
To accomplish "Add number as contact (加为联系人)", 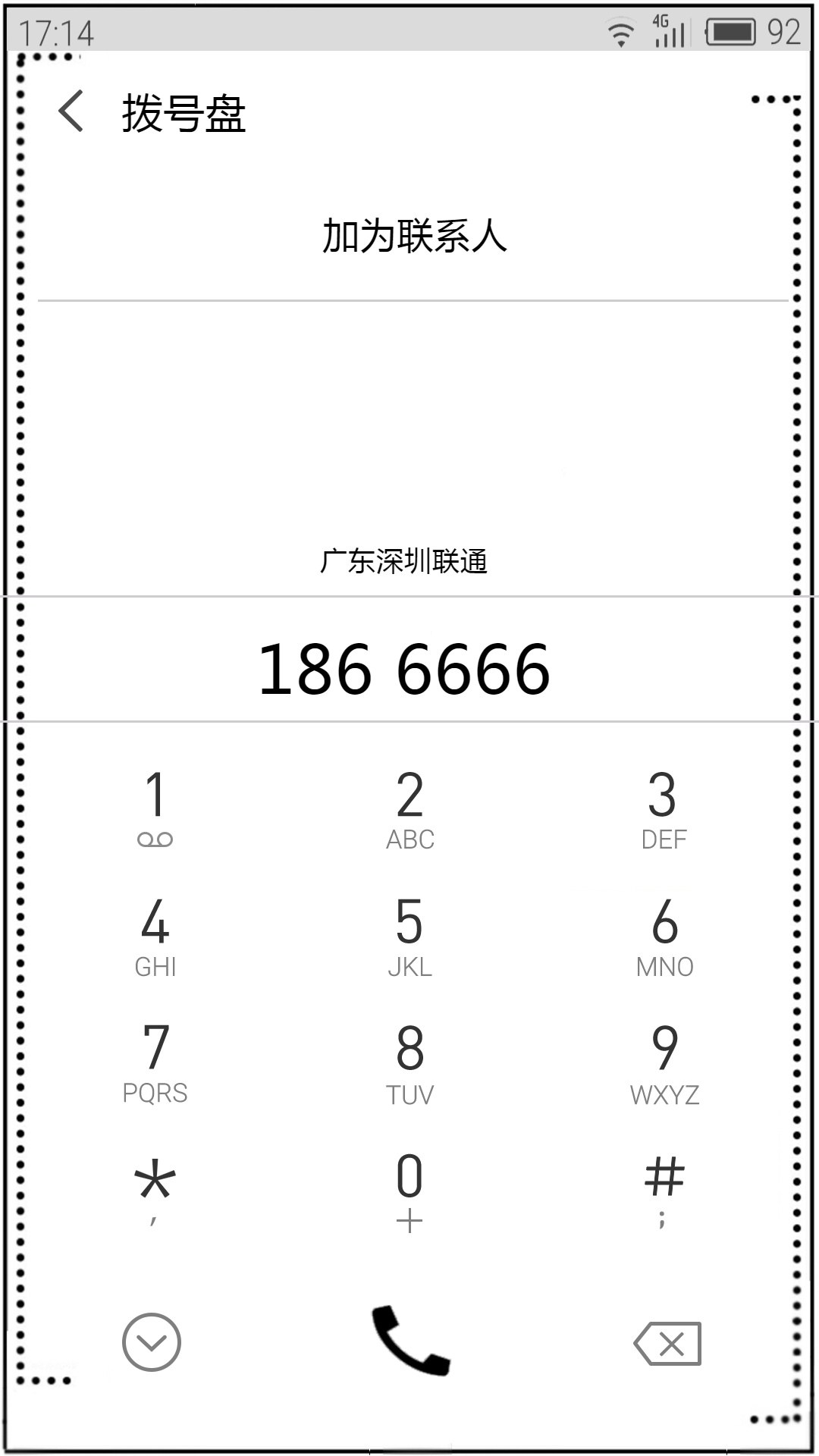I will click(414, 236).
